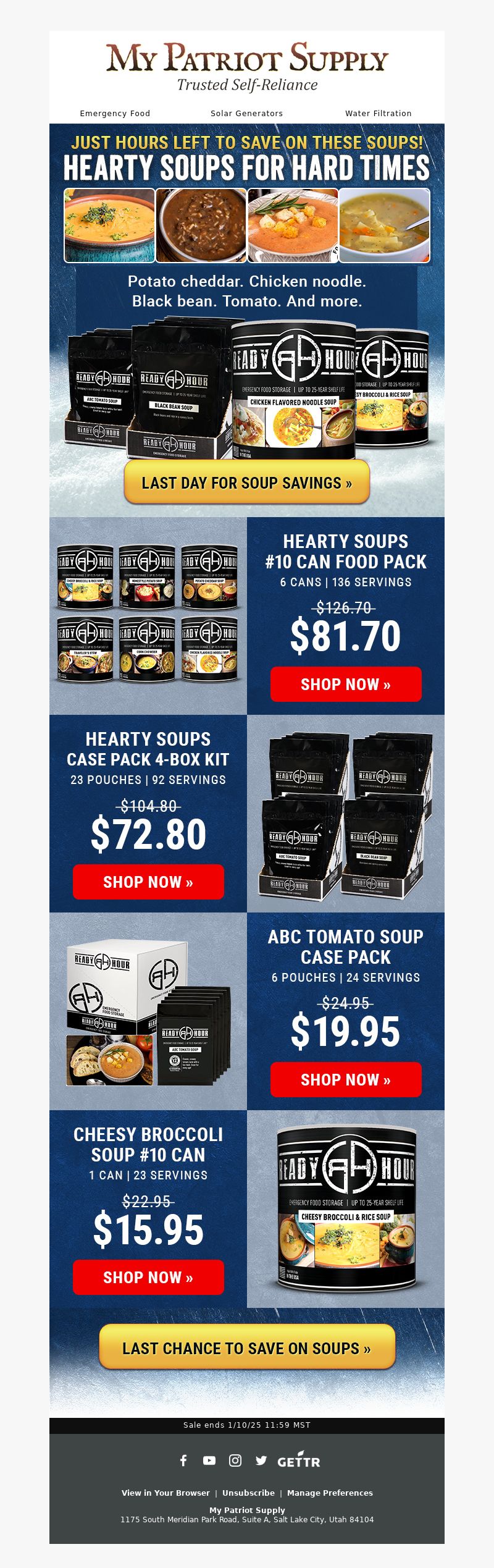Open the Emergency Food link
Image resolution: width=494 pixels, height=1568 pixels.
click(x=115, y=113)
